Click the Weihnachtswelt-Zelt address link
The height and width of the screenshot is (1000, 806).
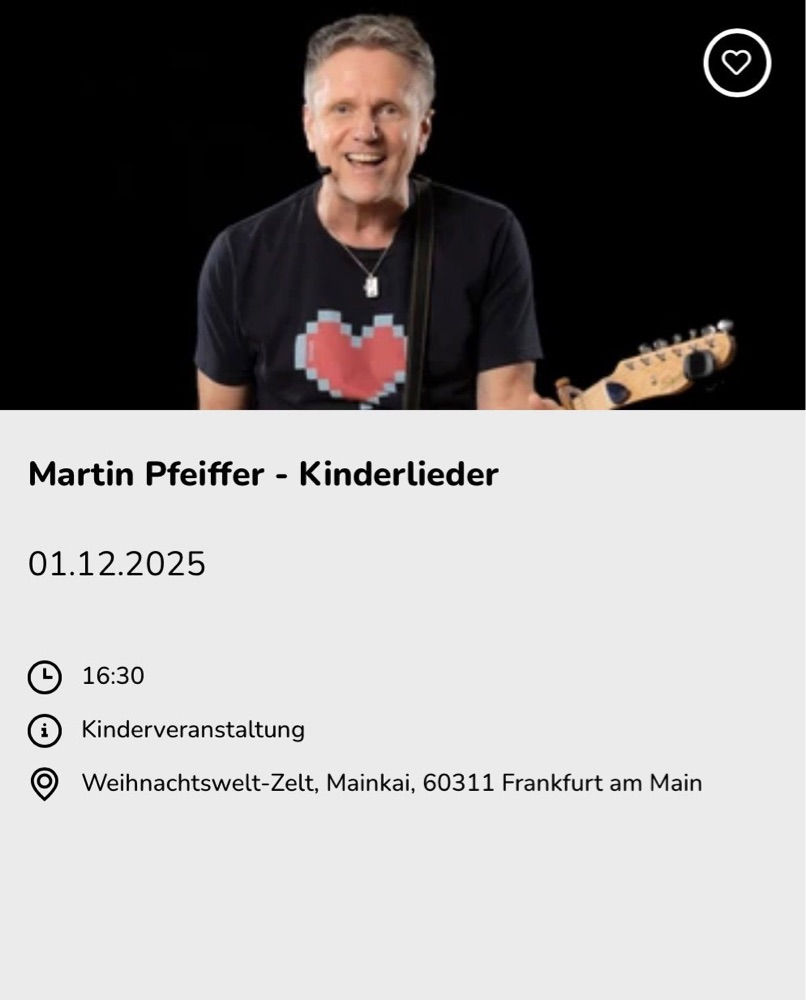tap(392, 783)
